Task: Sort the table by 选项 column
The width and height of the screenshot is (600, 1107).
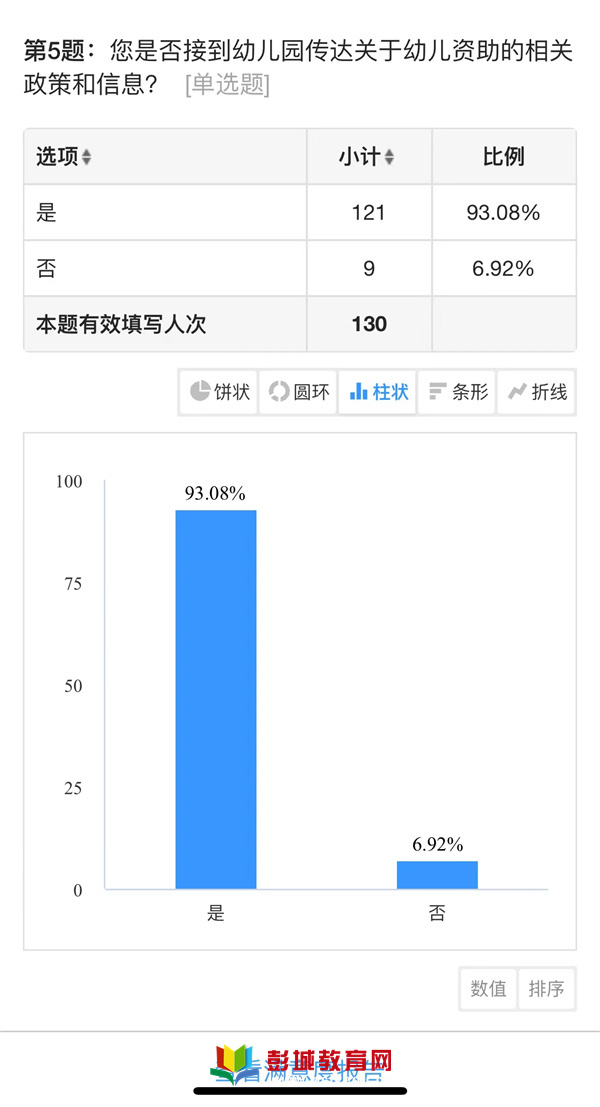Action: [x=86, y=157]
